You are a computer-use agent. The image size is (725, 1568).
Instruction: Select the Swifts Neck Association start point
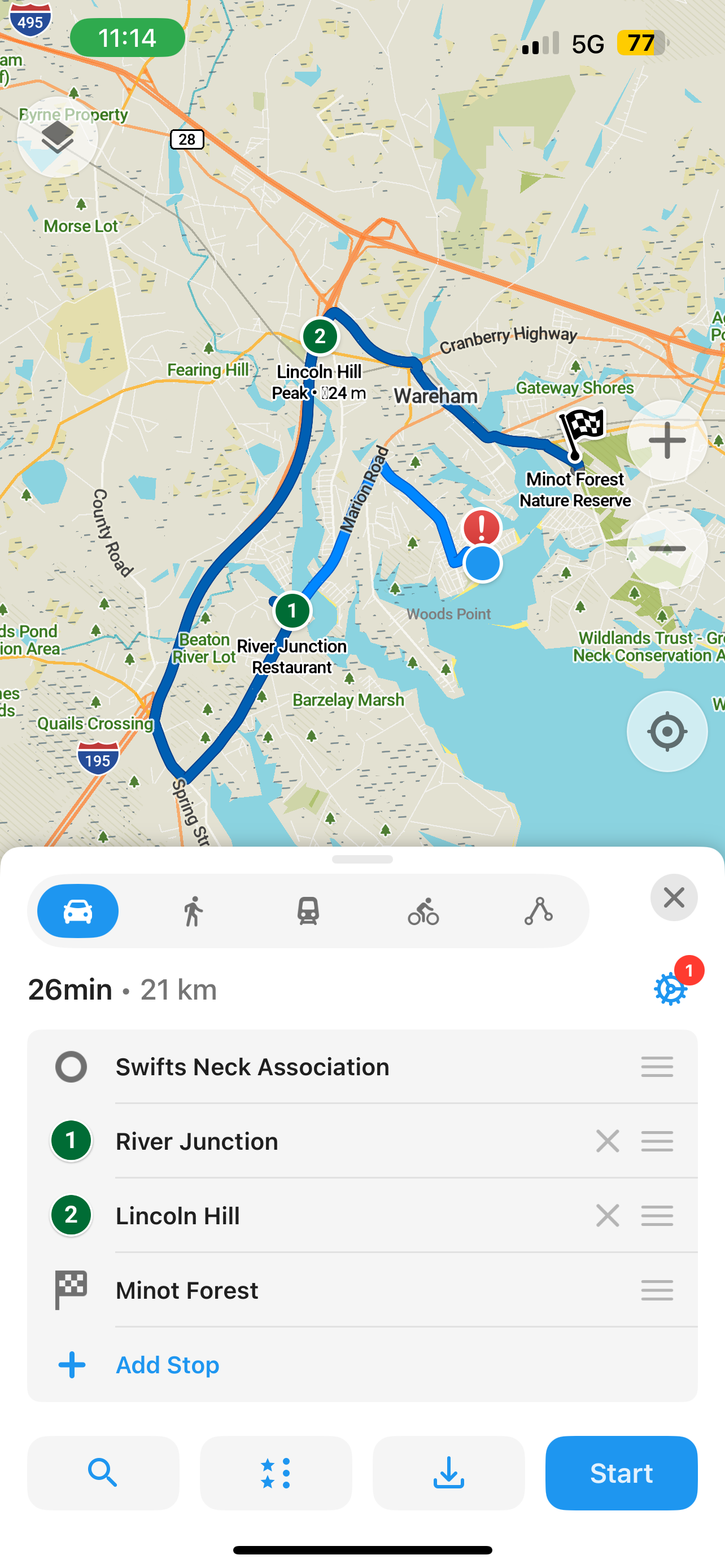tap(304, 1067)
